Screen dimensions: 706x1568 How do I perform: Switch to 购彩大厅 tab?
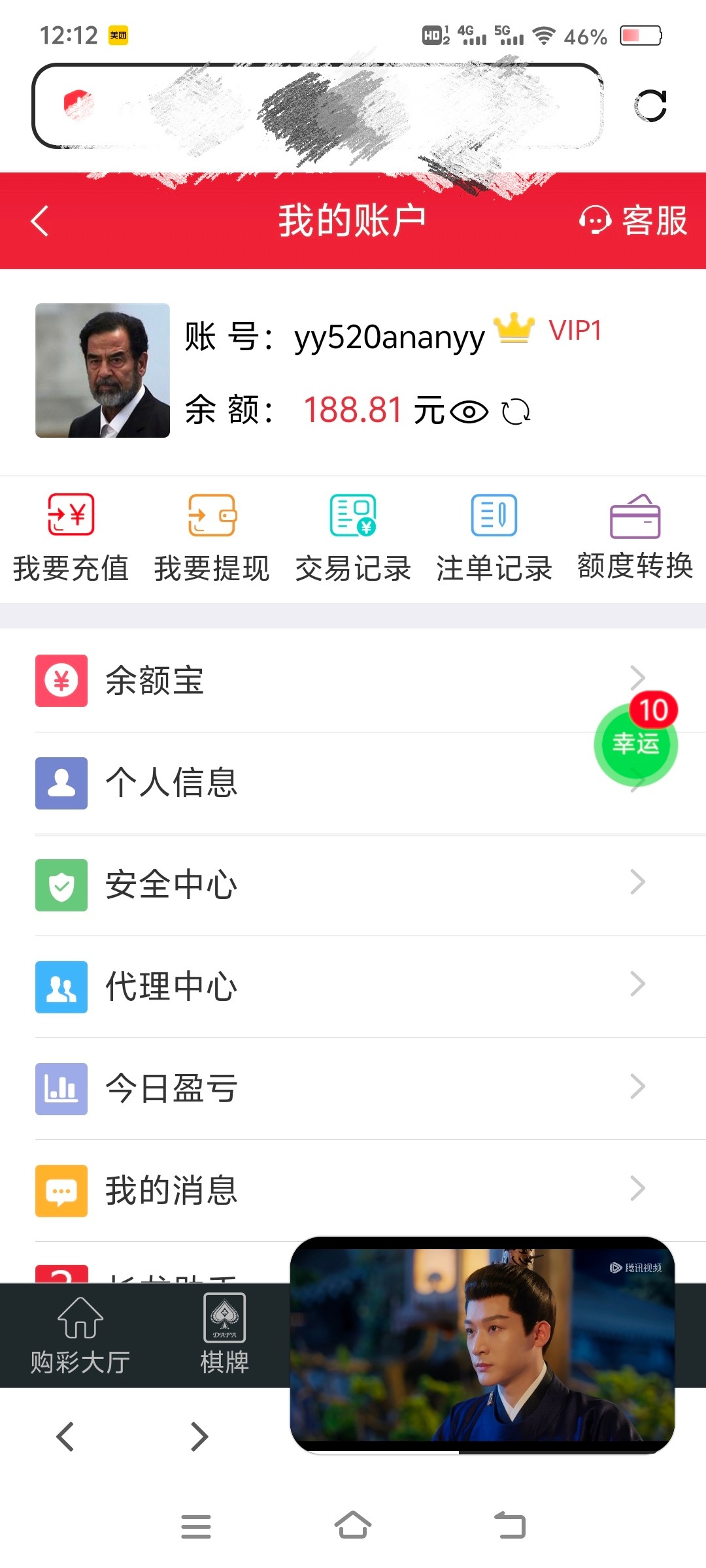tap(80, 1336)
